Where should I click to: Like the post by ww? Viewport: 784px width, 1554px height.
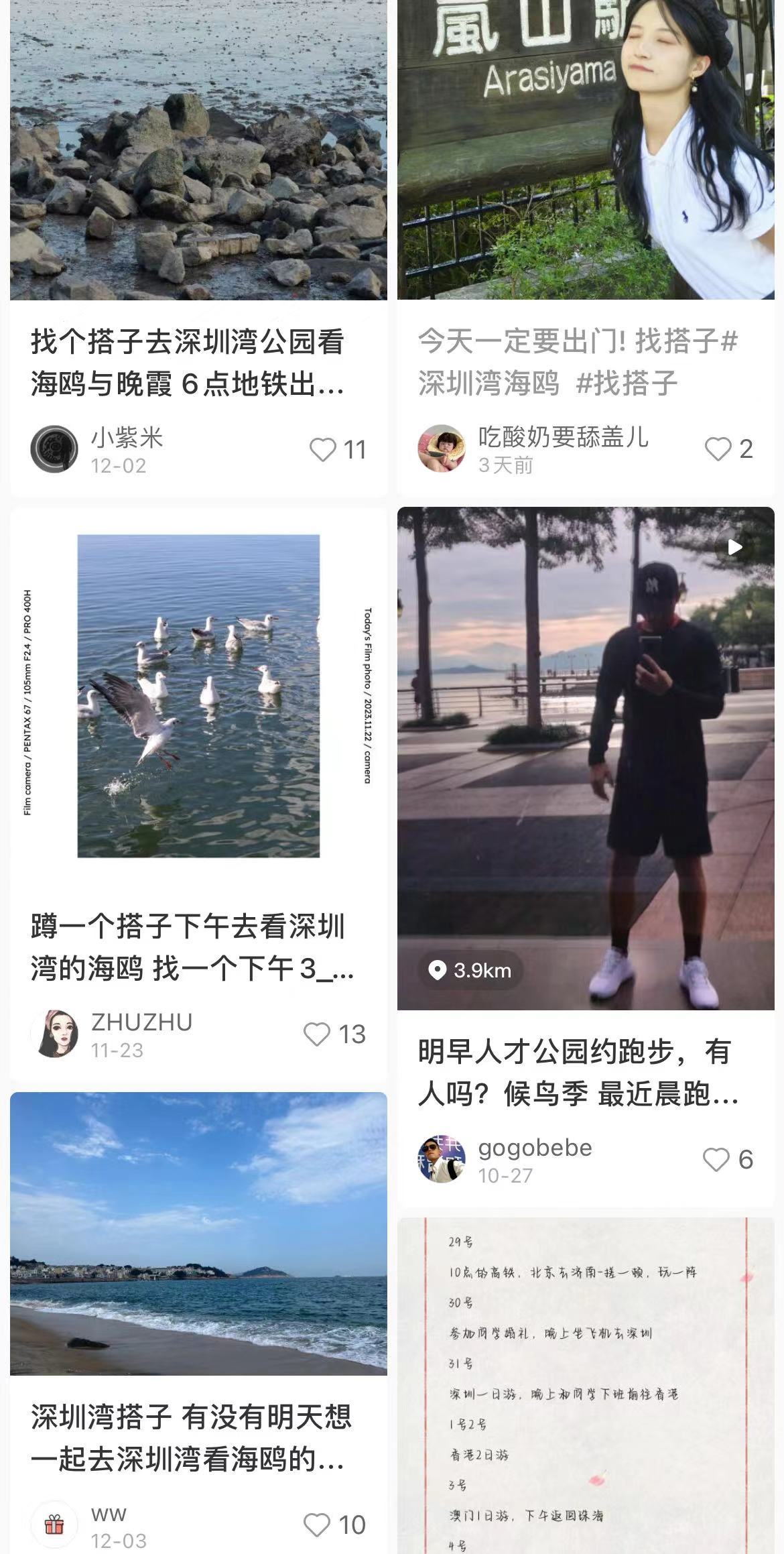(x=317, y=1525)
